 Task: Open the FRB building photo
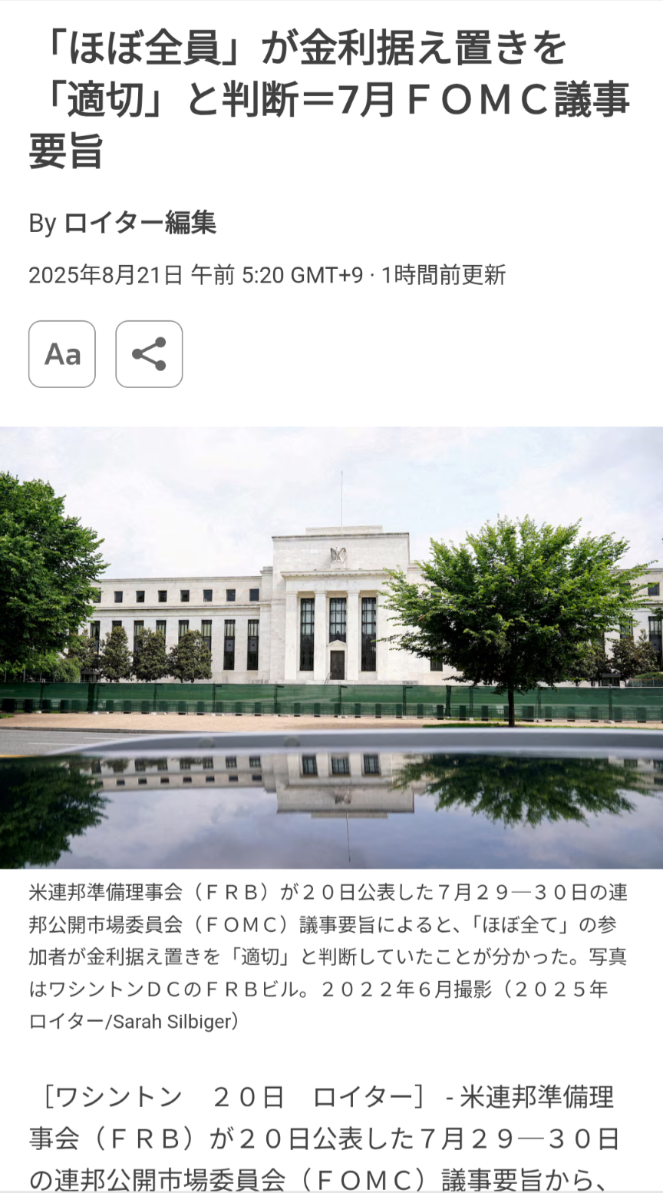[x=331, y=647]
